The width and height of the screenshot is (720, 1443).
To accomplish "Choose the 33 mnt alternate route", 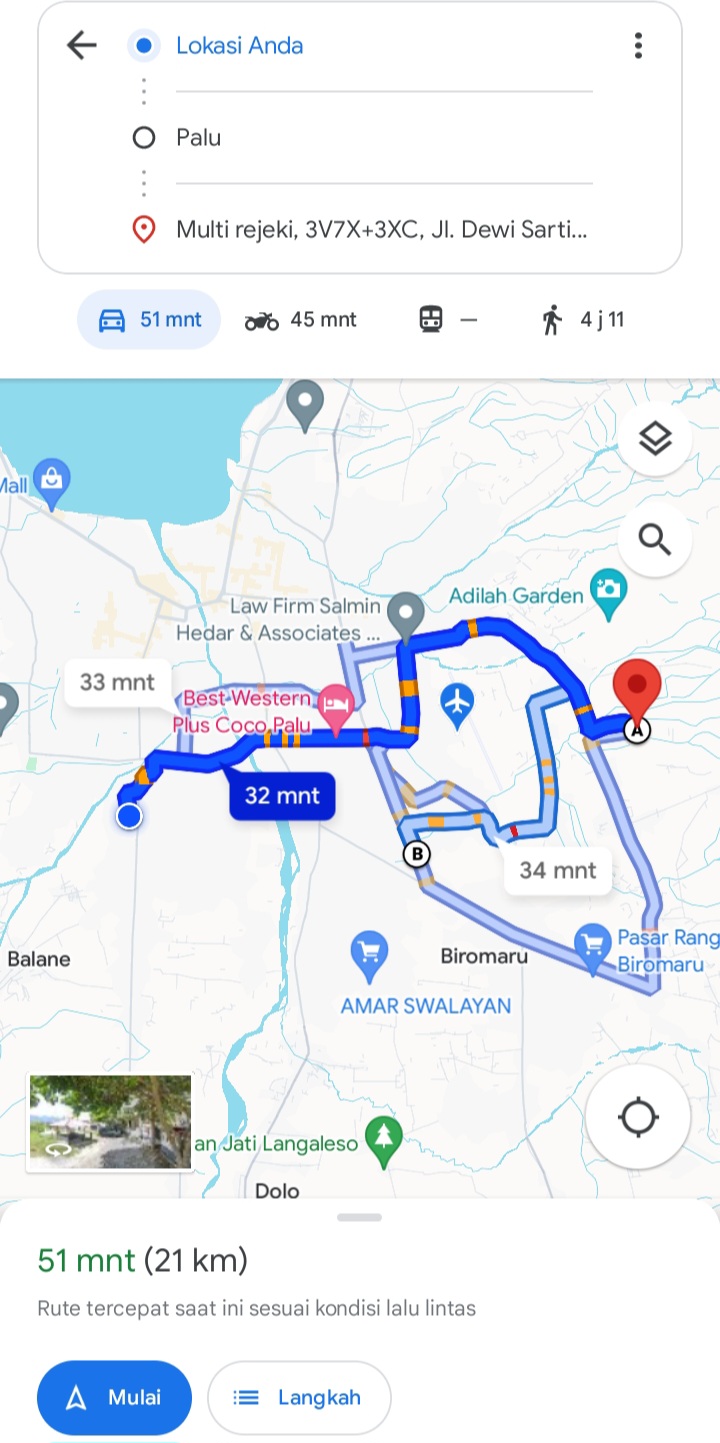I will tap(118, 682).
